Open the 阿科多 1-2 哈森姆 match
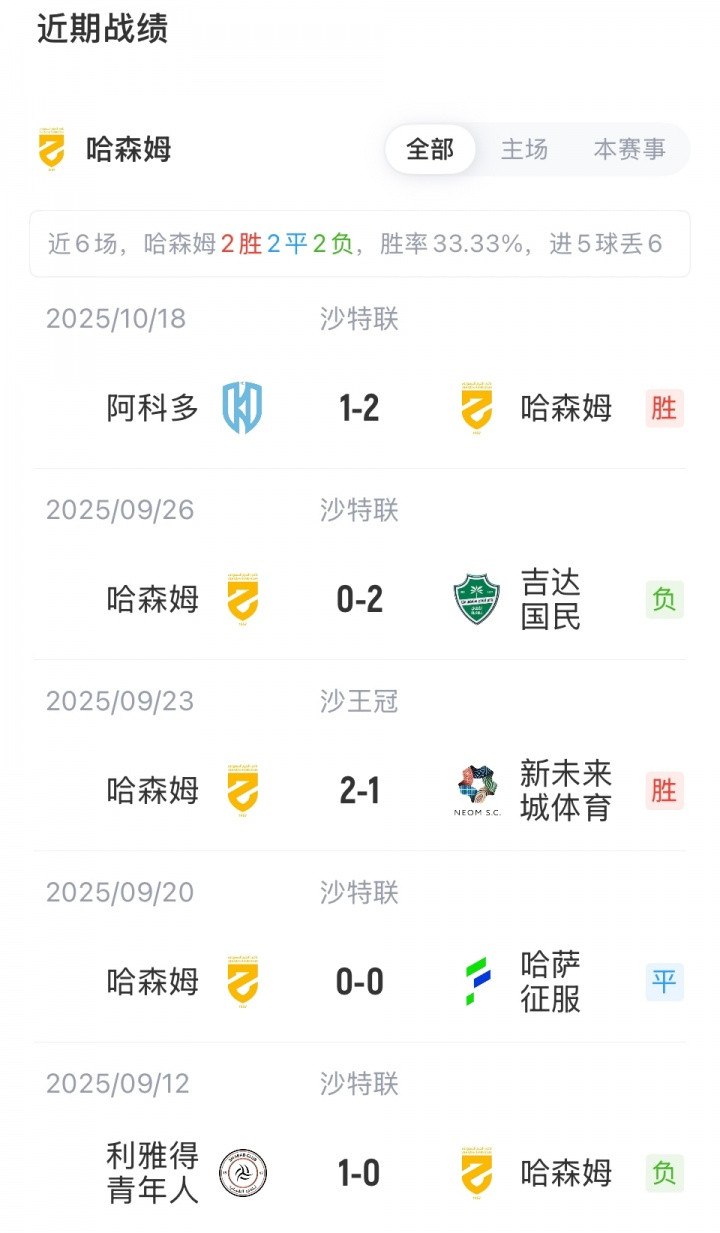720x1233 pixels. click(x=359, y=408)
